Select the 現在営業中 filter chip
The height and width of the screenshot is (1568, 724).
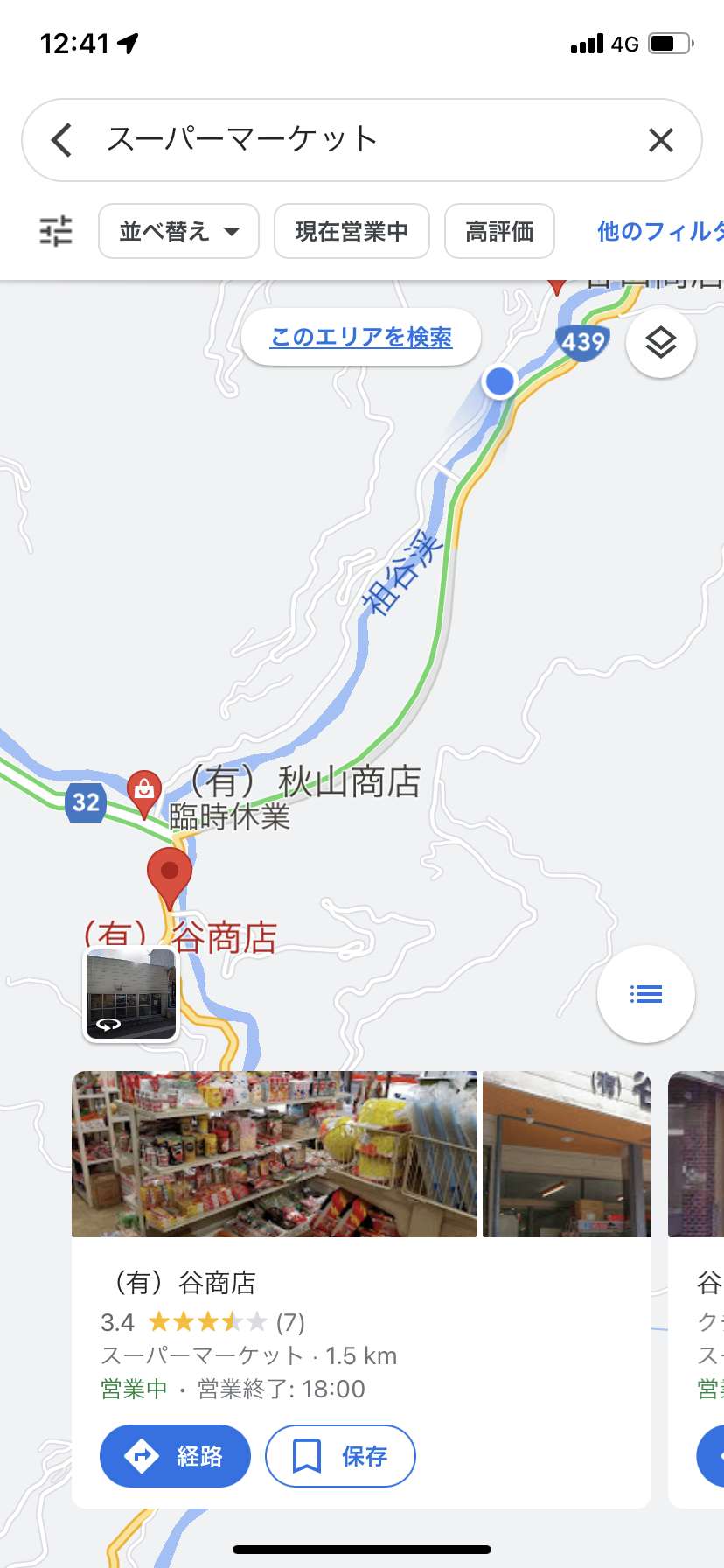(x=352, y=231)
